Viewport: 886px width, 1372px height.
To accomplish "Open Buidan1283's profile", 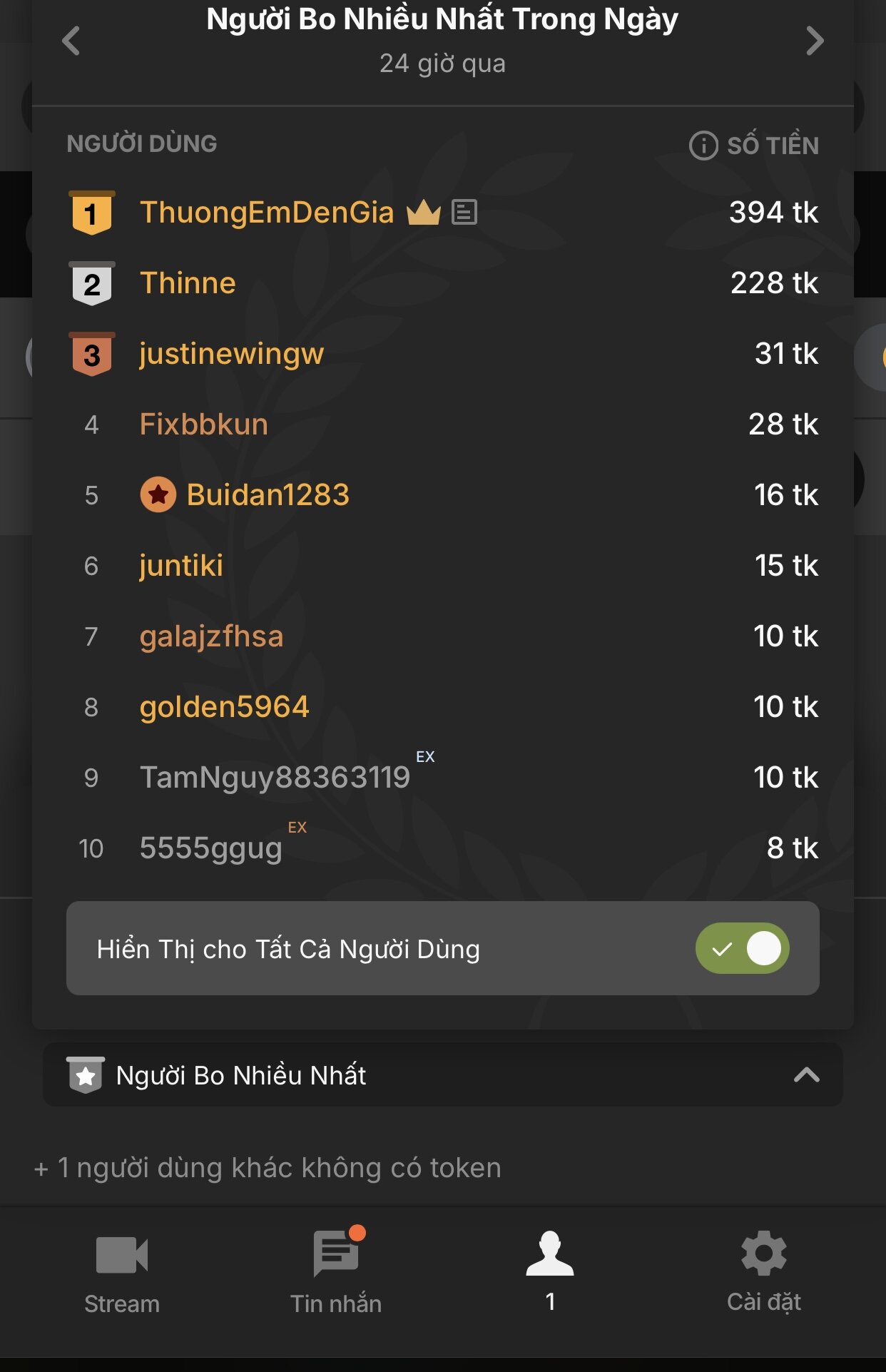I will pos(268,495).
